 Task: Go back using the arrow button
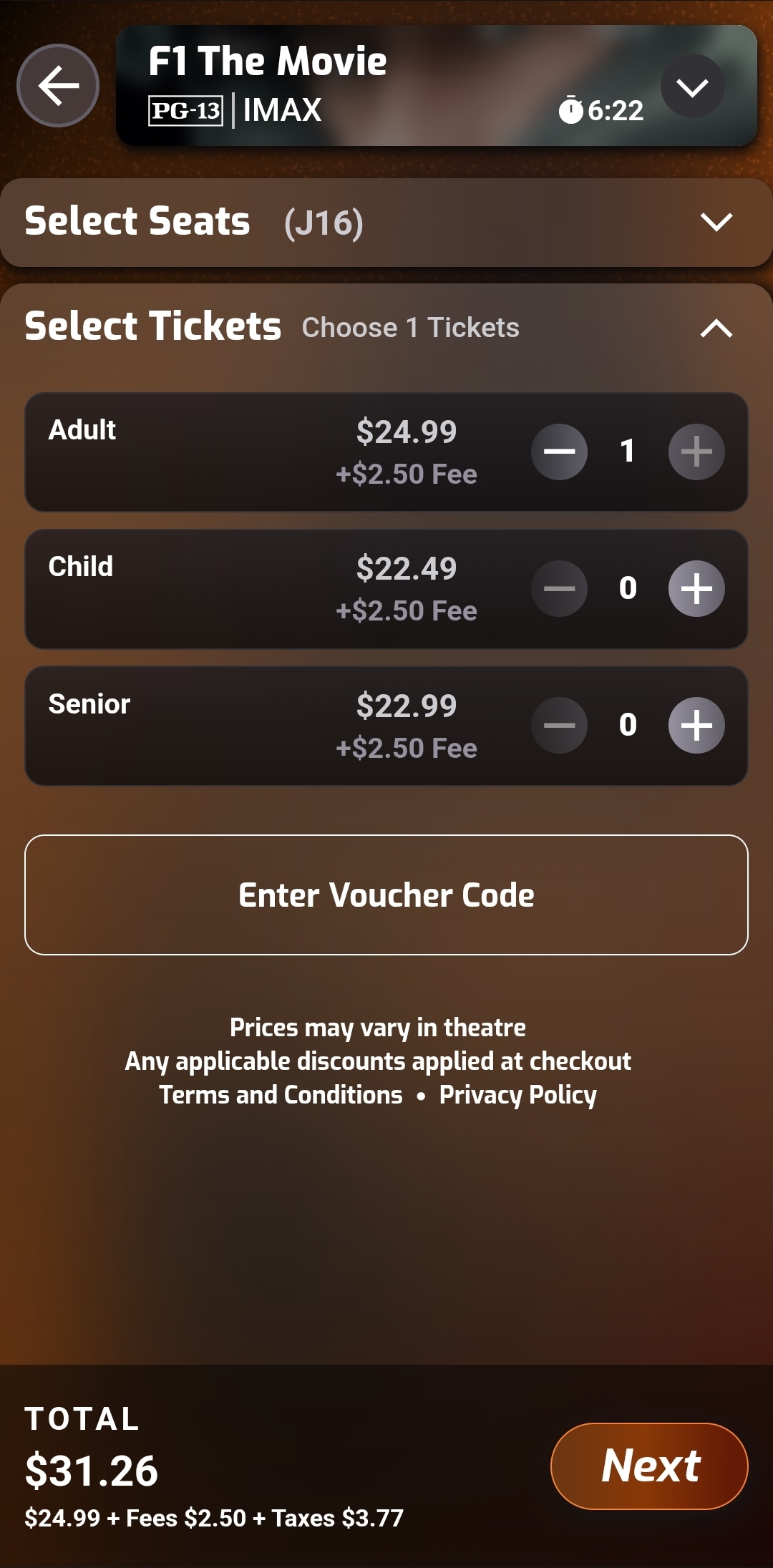pyautogui.click(x=58, y=86)
